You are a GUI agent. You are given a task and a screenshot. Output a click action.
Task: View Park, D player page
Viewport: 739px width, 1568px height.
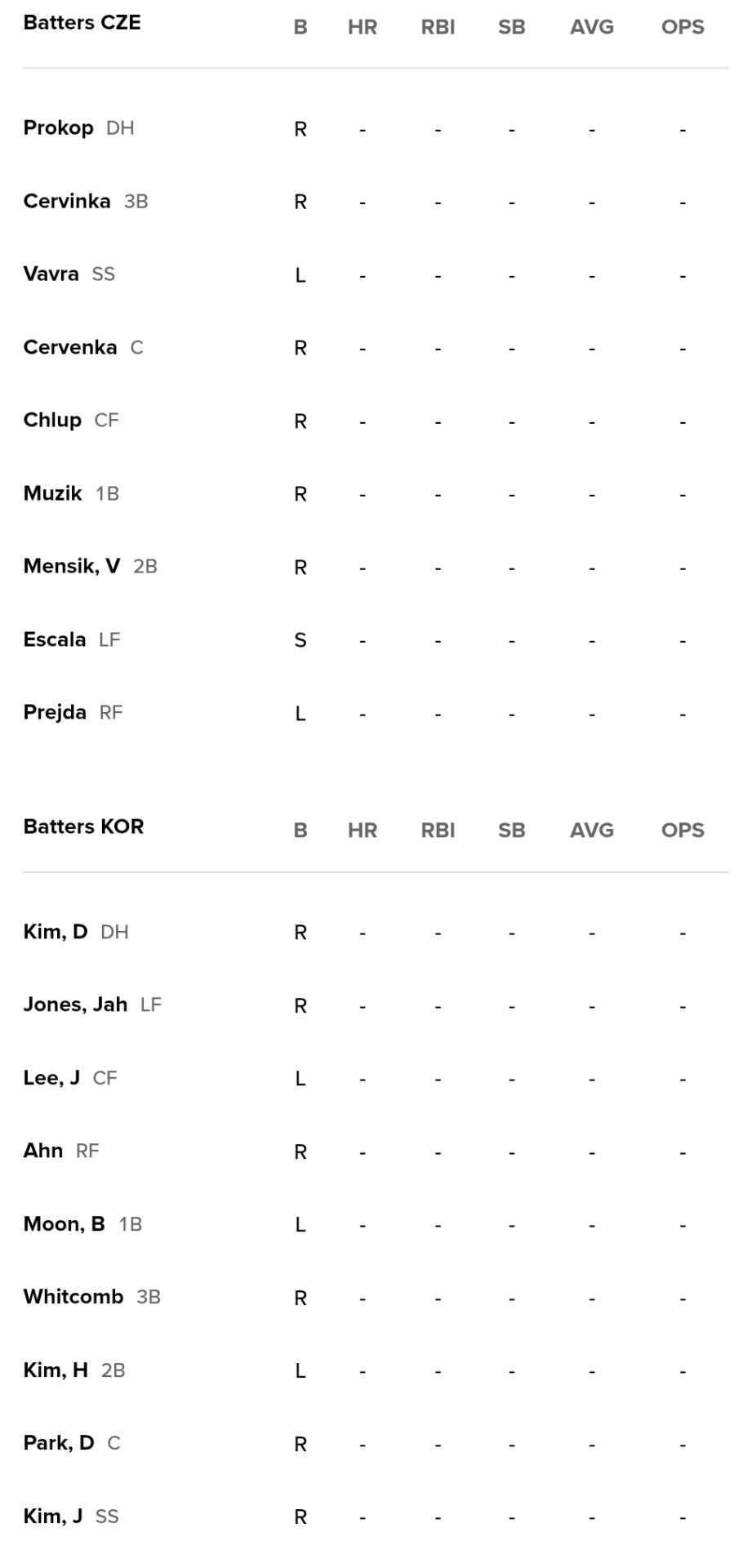coord(59,1443)
